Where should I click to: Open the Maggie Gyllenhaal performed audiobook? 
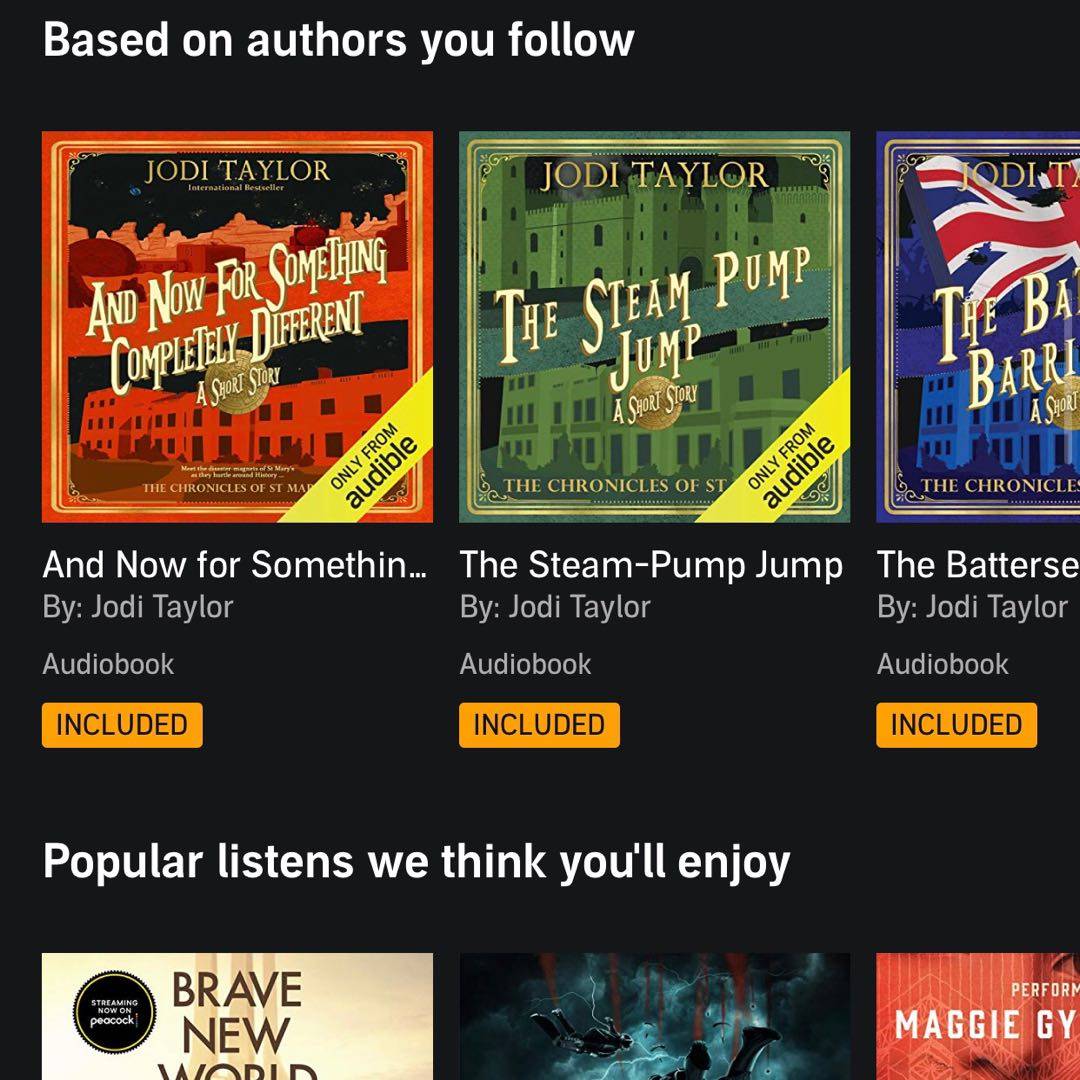978,1016
